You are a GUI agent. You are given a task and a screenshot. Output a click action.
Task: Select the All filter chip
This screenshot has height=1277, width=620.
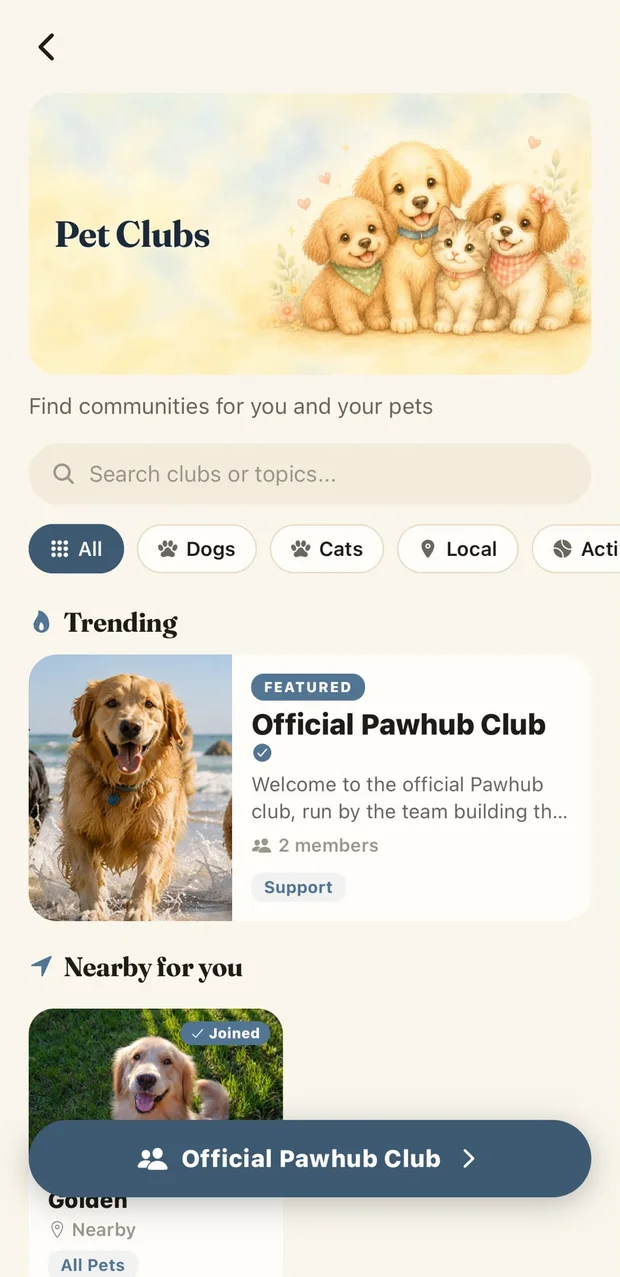pos(76,549)
